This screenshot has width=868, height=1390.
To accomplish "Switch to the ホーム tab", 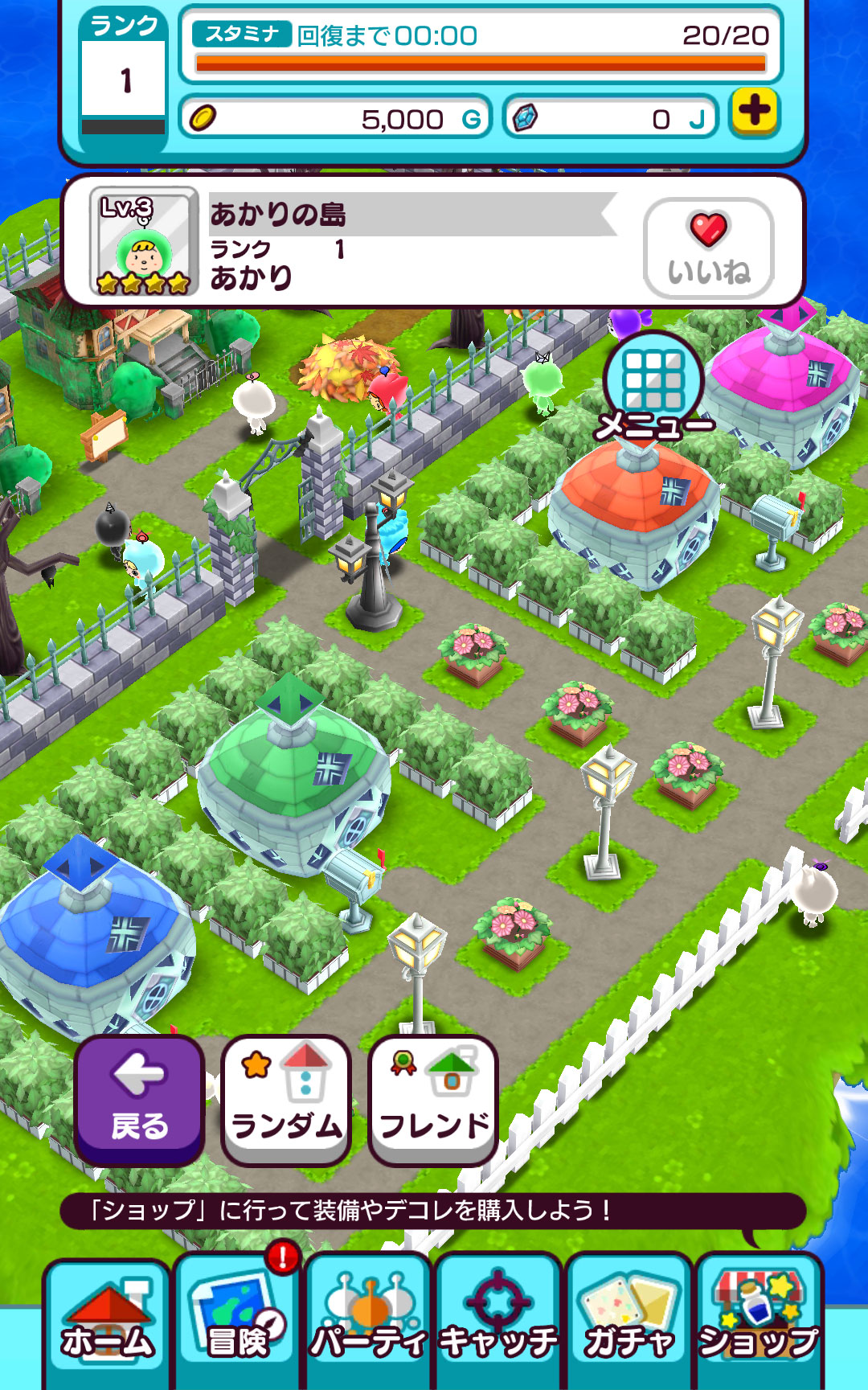I will 108,1322.
